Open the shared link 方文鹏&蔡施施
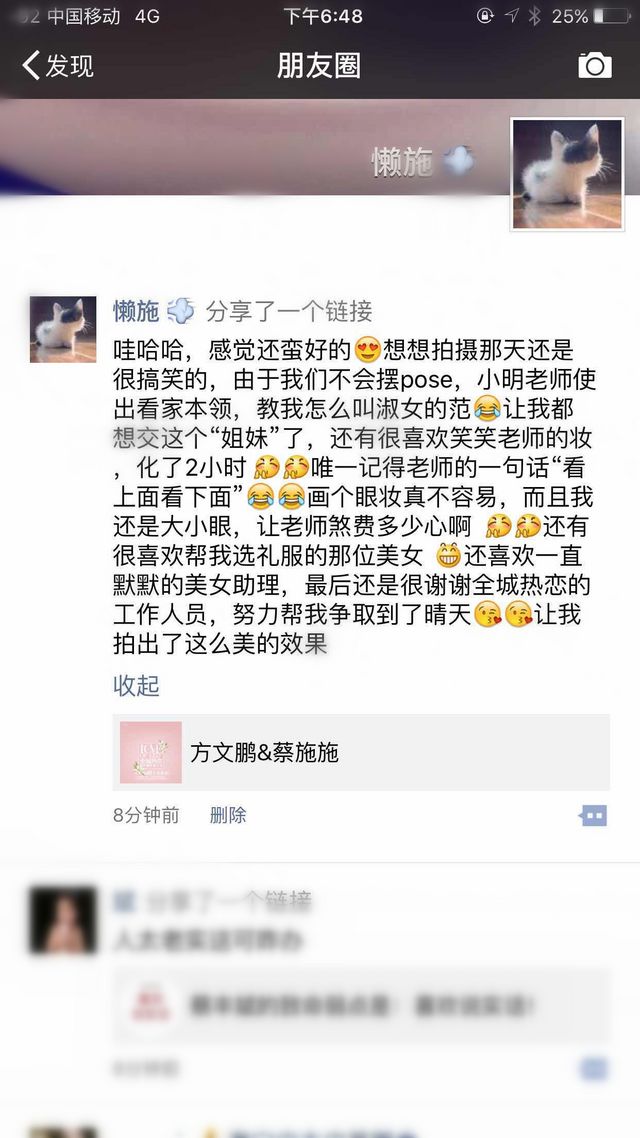This screenshot has height=1138, width=640. (x=361, y=752)
